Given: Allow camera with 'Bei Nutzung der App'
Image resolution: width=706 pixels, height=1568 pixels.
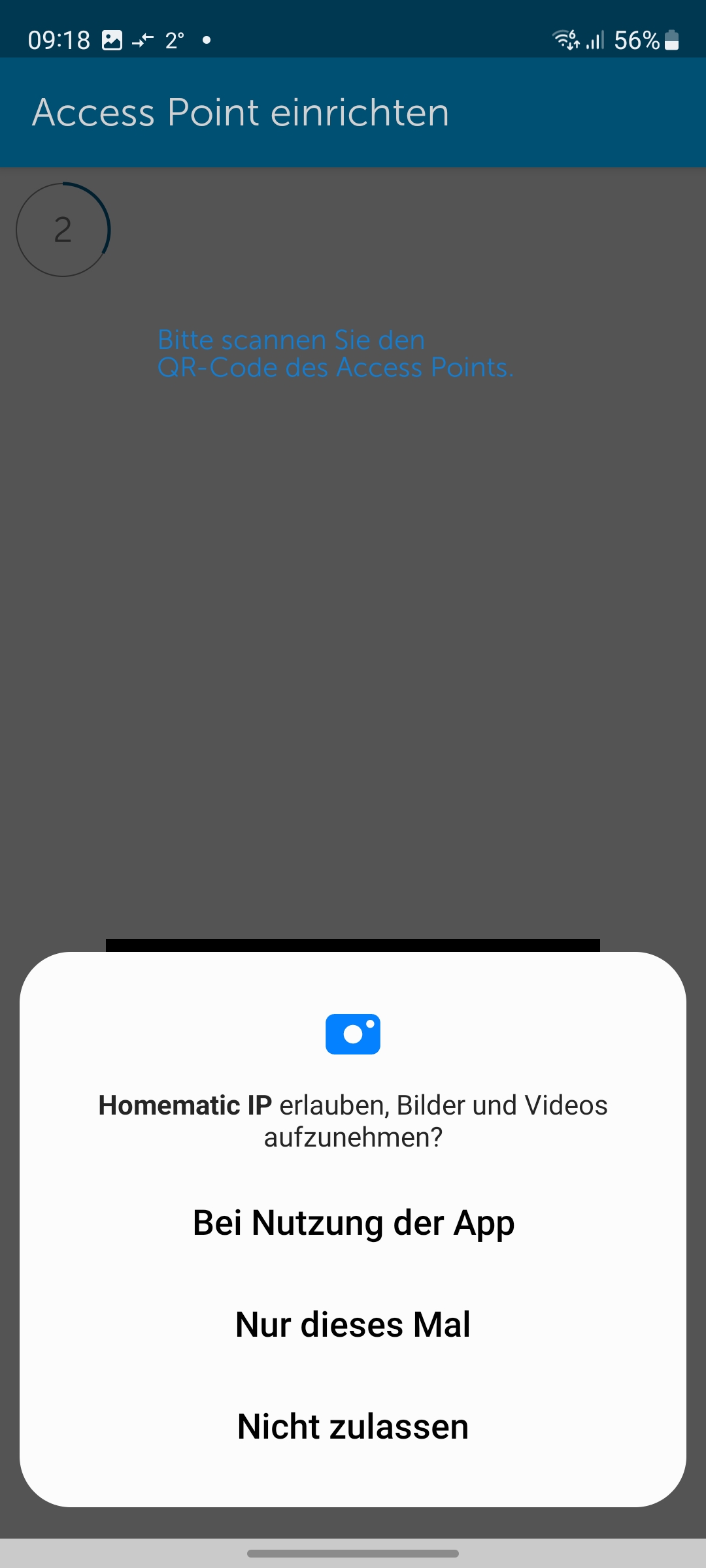Looking at the screenshot, I should click(x=353, y=1223).
